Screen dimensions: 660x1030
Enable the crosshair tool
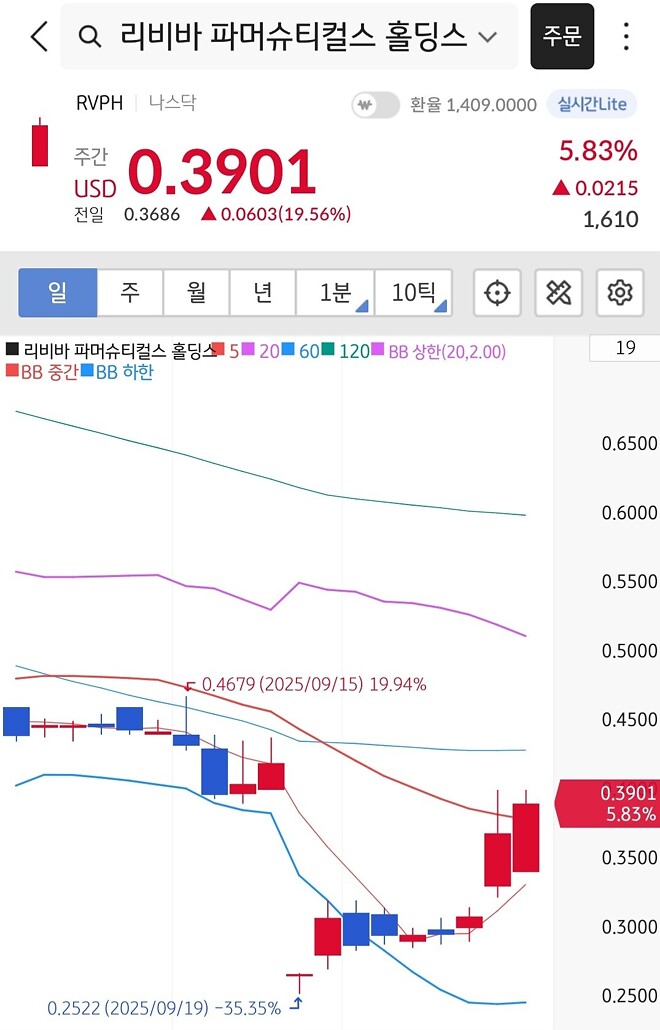click(497, 293)
